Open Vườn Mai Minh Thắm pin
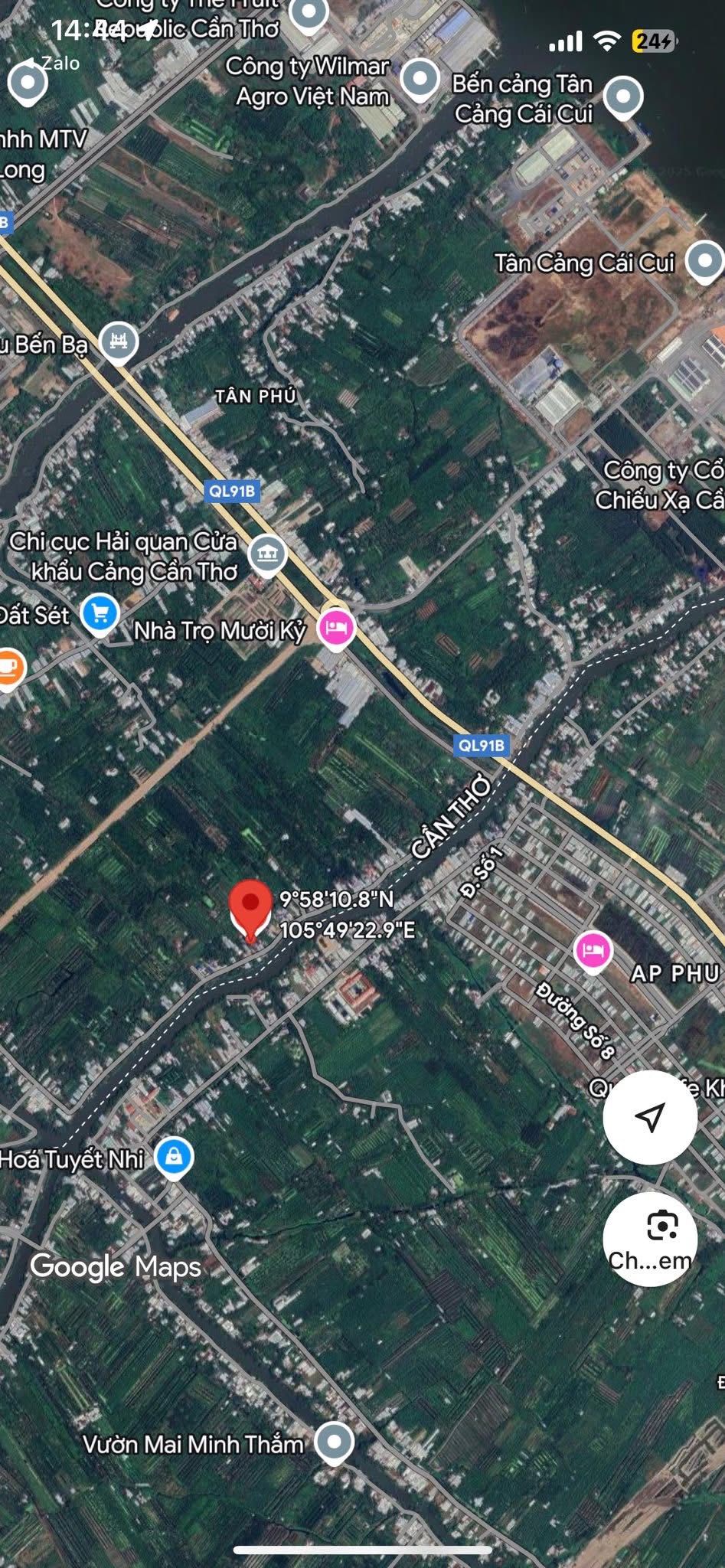Image resolution: width=725 pixels, height=1568 pixels. click(334, 1442)
